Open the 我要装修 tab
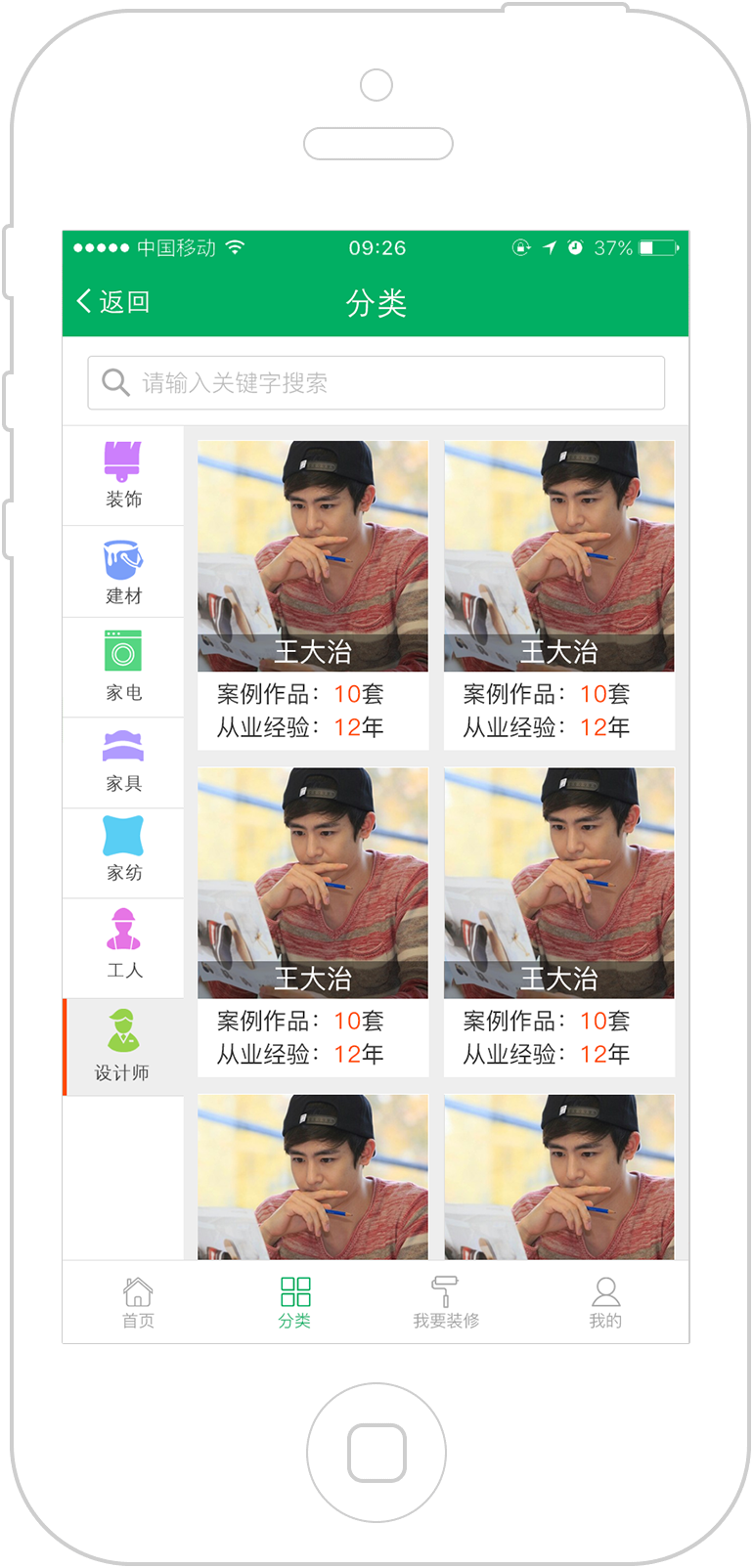 446,1303
